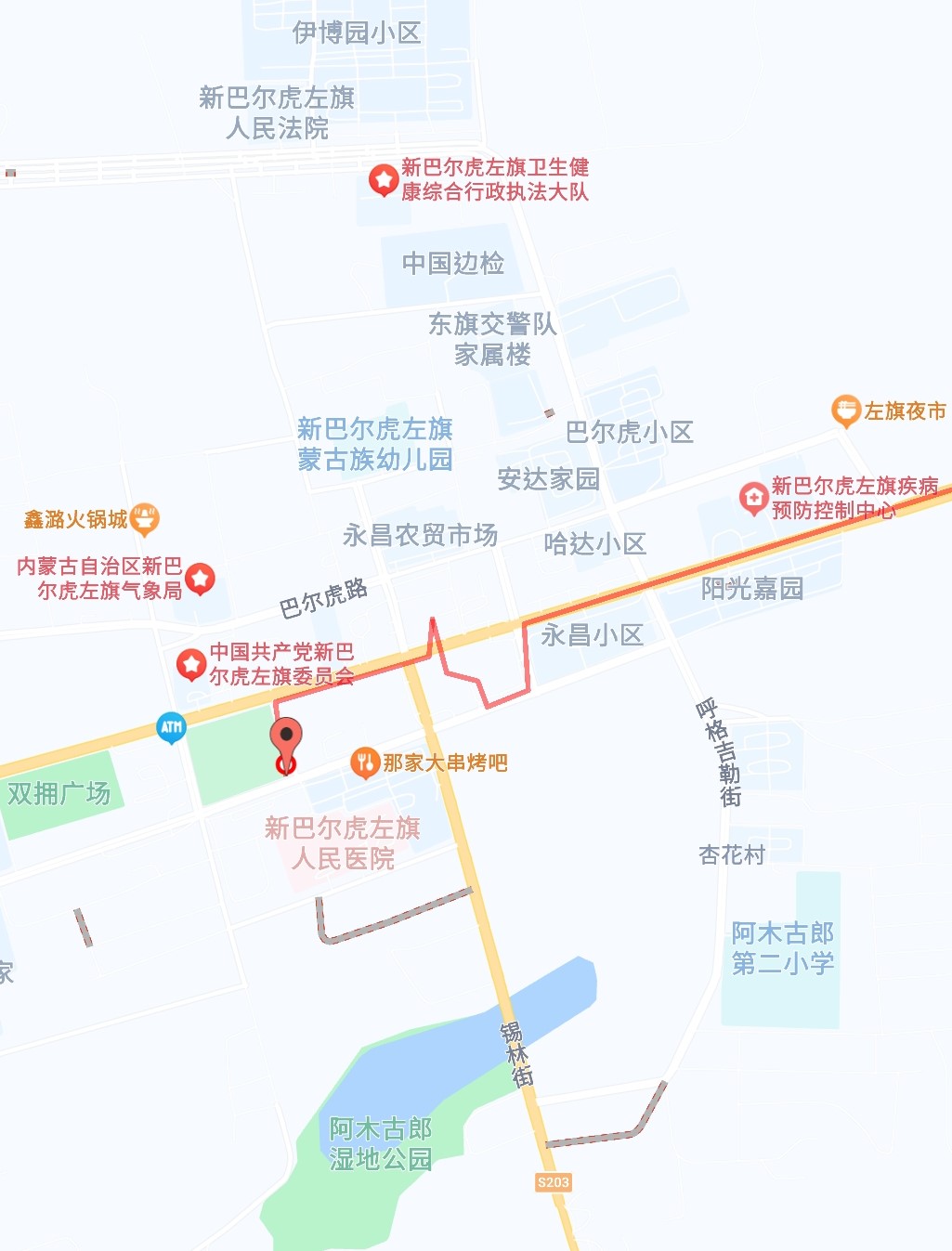The image size is (952, 1251).
Task: Tap the red location pin marker
Action: [286, 737]
